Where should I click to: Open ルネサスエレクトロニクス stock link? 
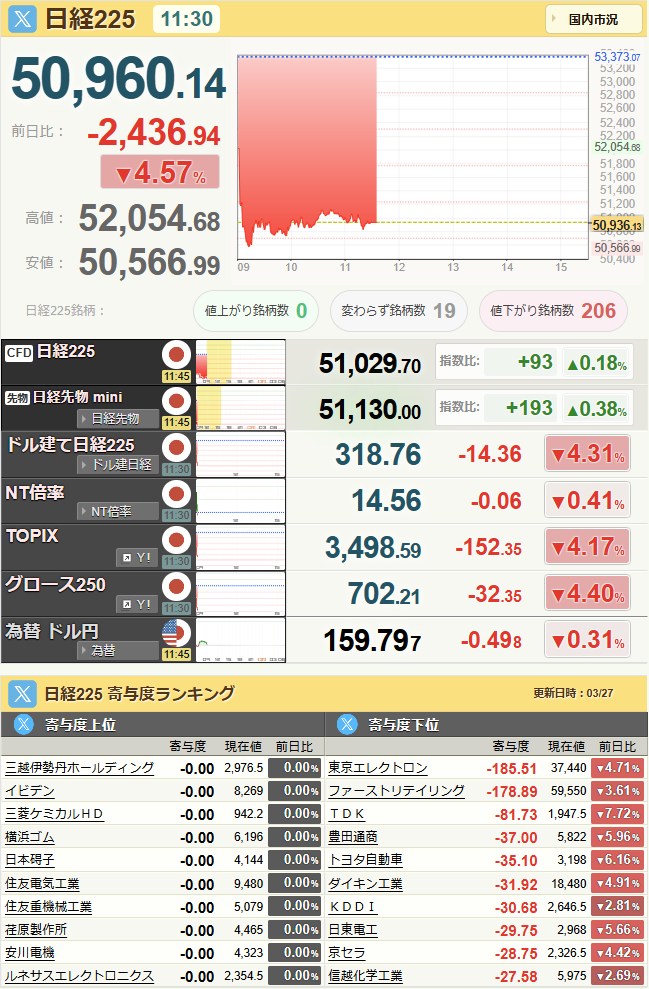point(80,975)
